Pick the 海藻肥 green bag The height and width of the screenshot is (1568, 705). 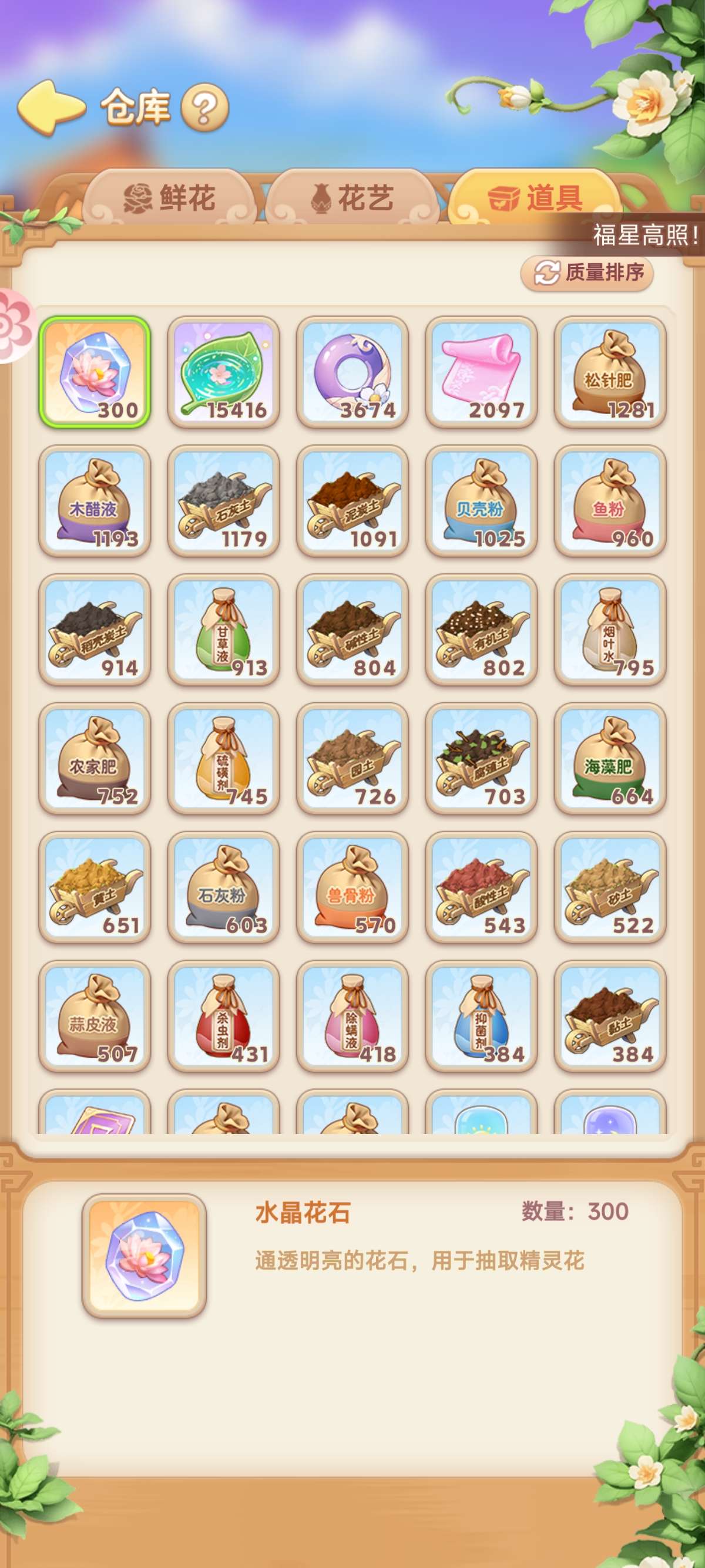[610, 759]
